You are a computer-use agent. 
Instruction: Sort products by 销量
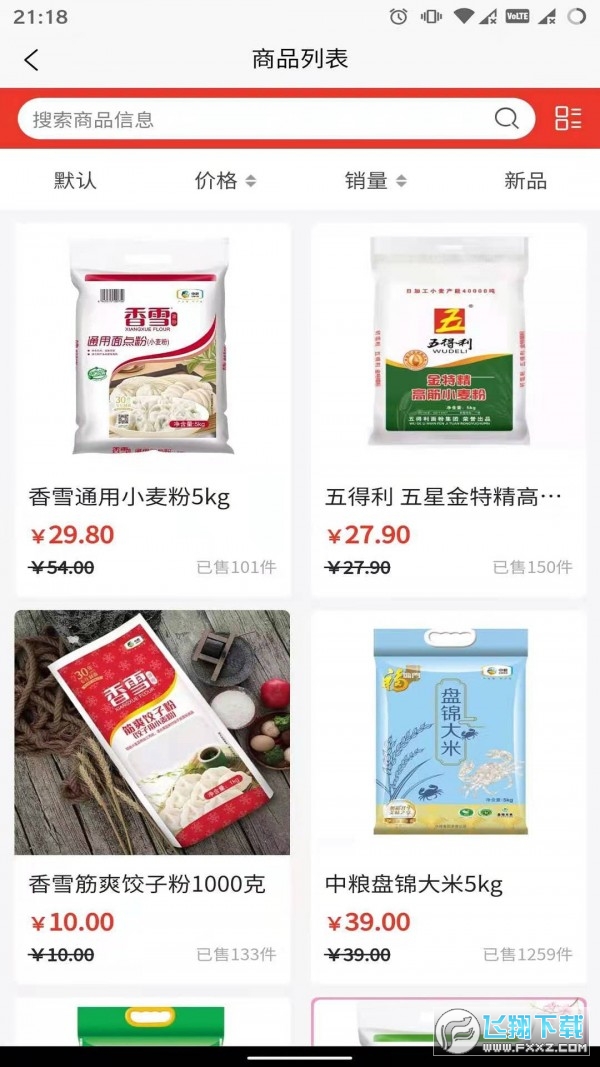tap(375, 181)
